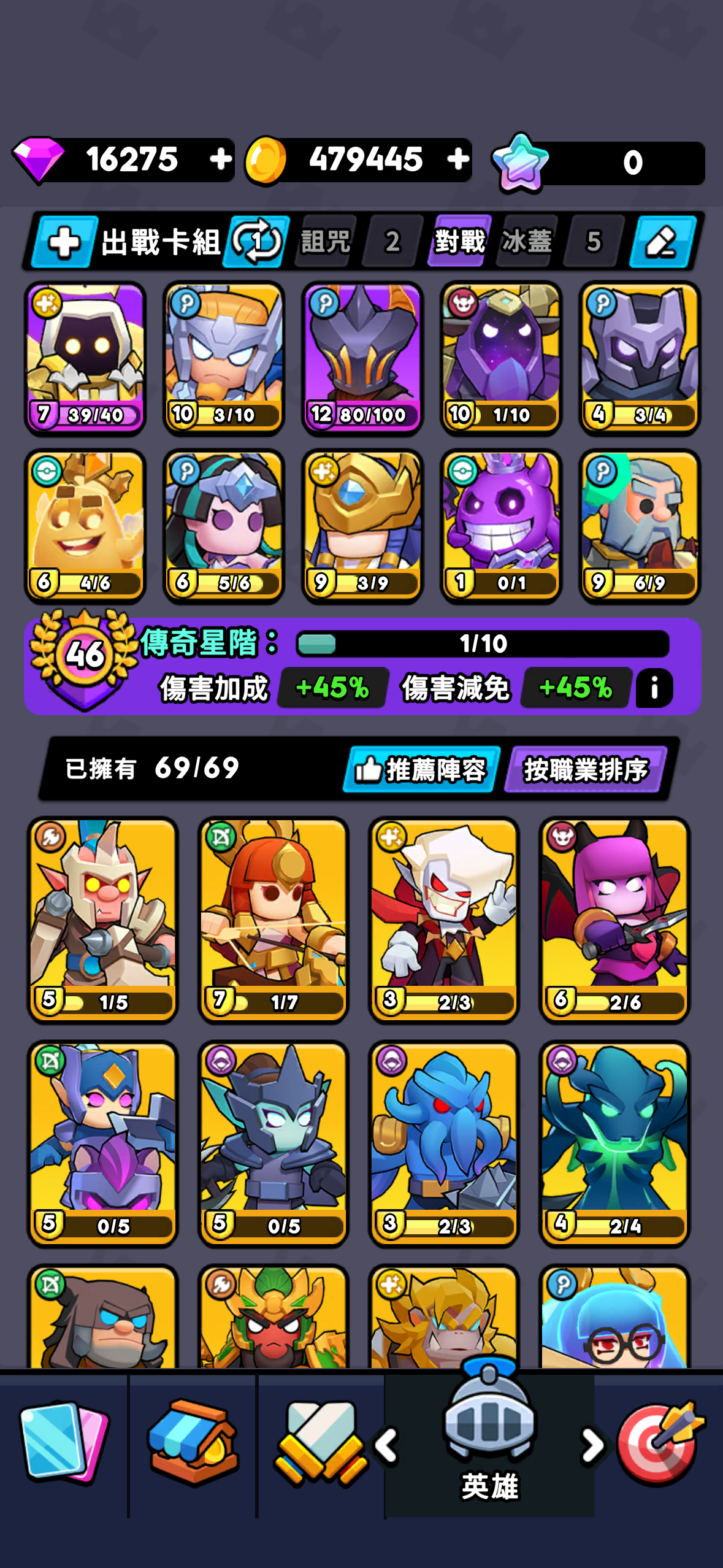Tap the plus next to the pink gems
This screenshot has height=1568, width=723.
coord(220,160)
